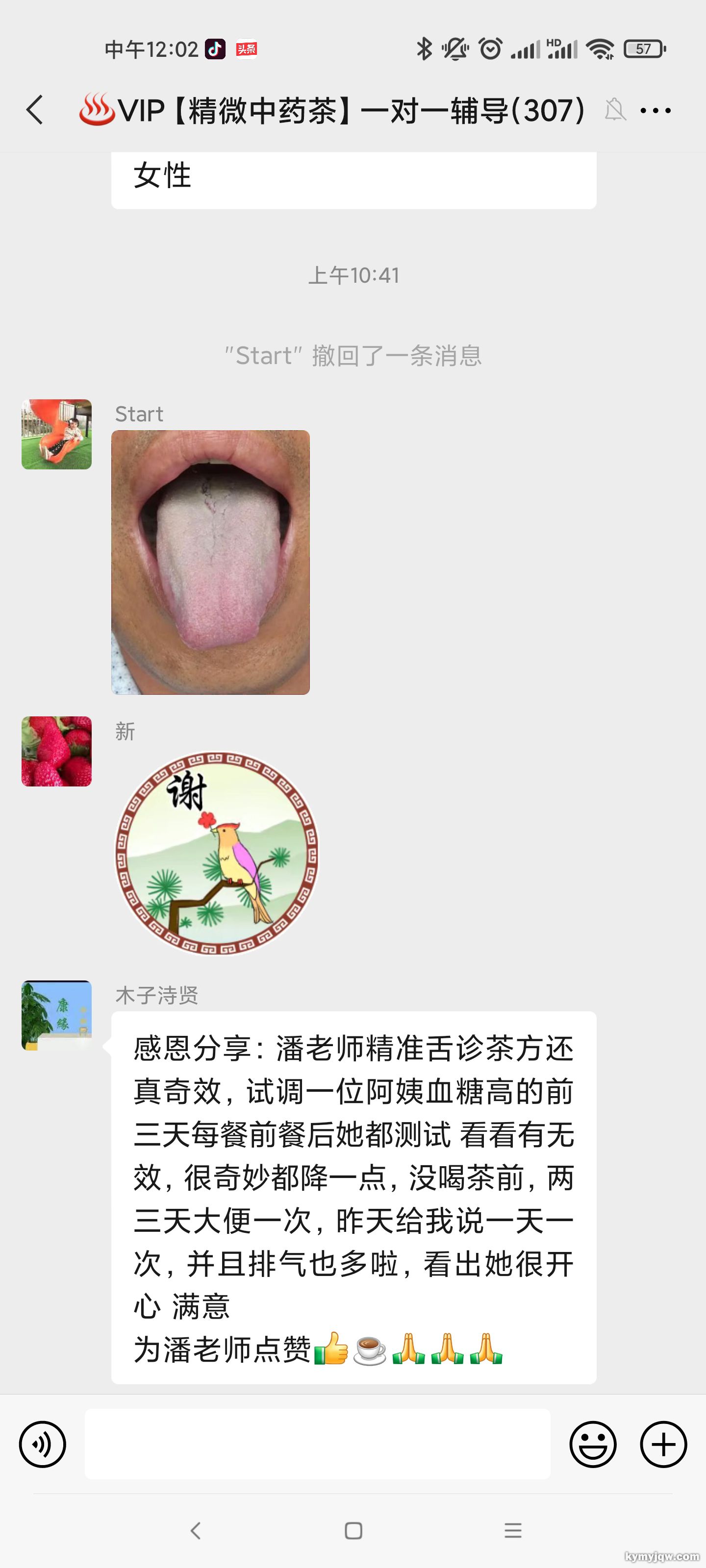Open the plus attachments menu
Viewport: 706px width, 1568px height.
coord(663,1444)
